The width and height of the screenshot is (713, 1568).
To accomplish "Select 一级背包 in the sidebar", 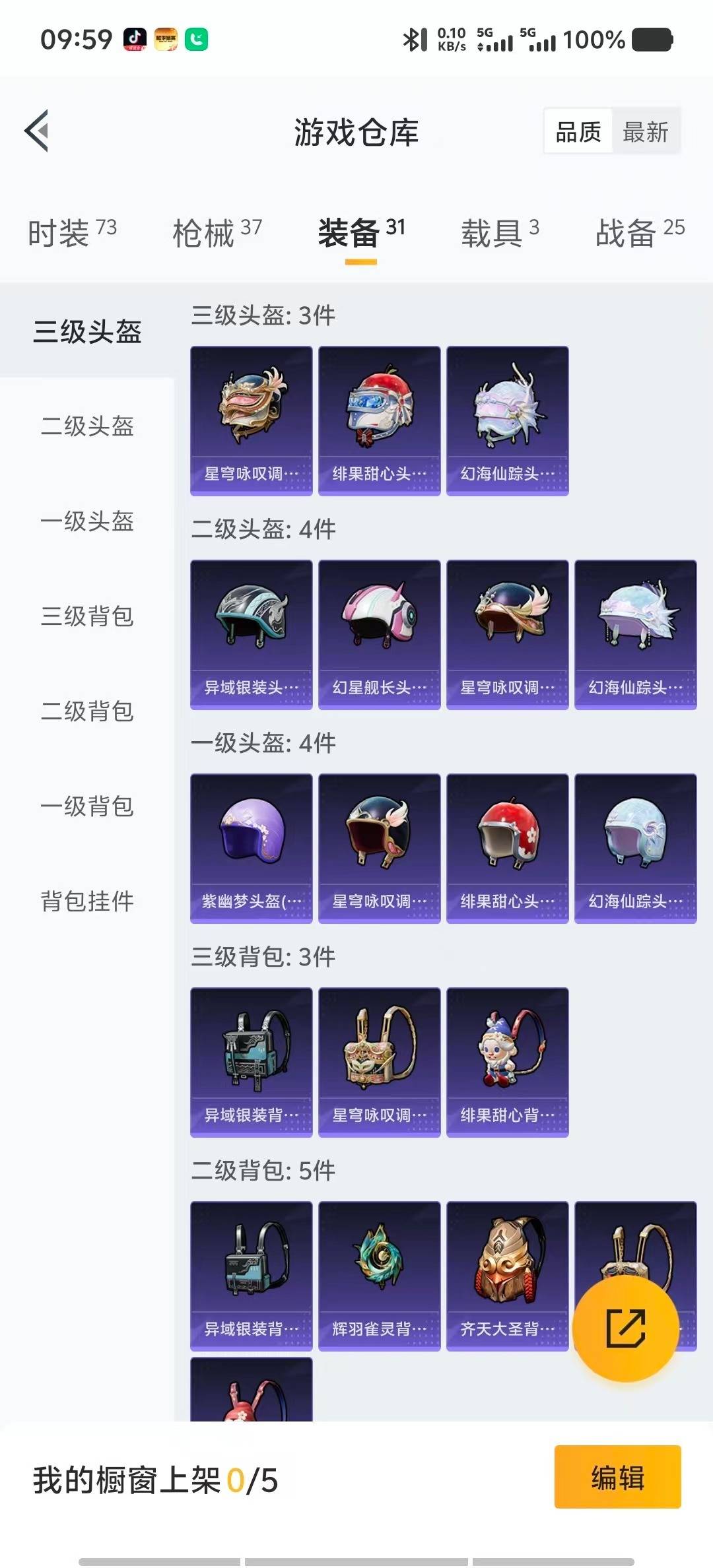I will tap(86, 807).
